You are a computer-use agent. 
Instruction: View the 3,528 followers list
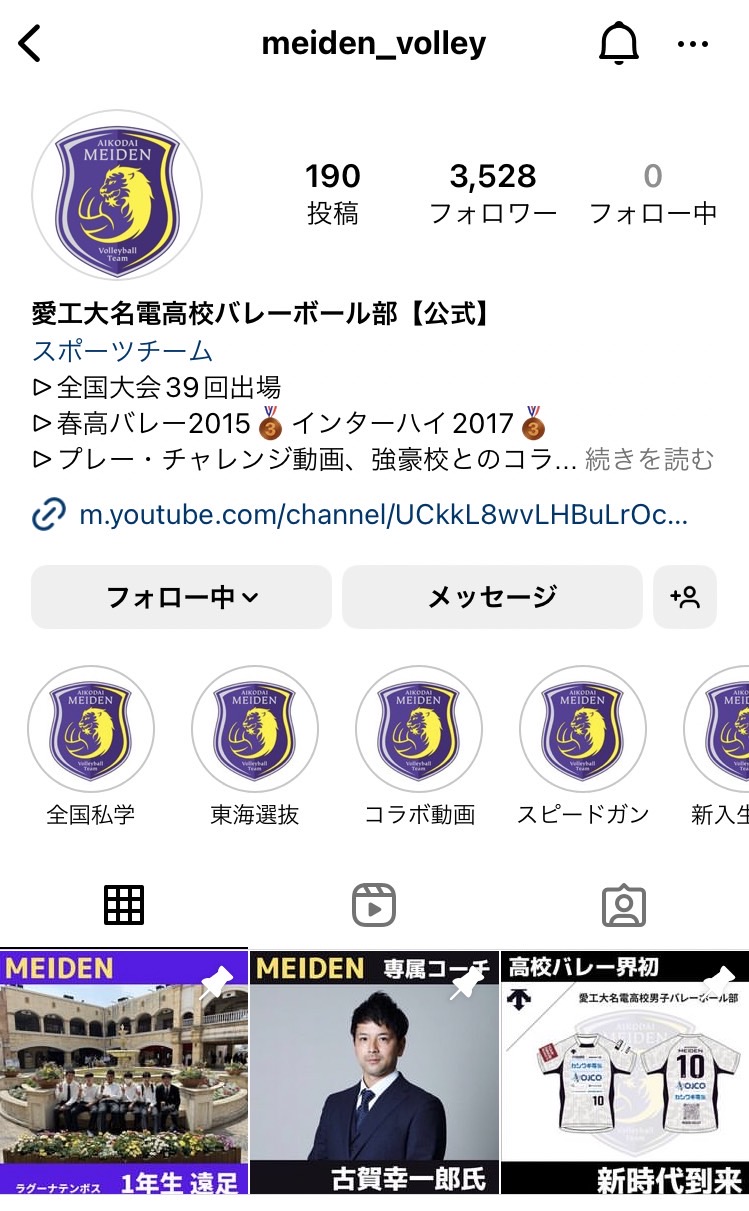coord(492,193)
